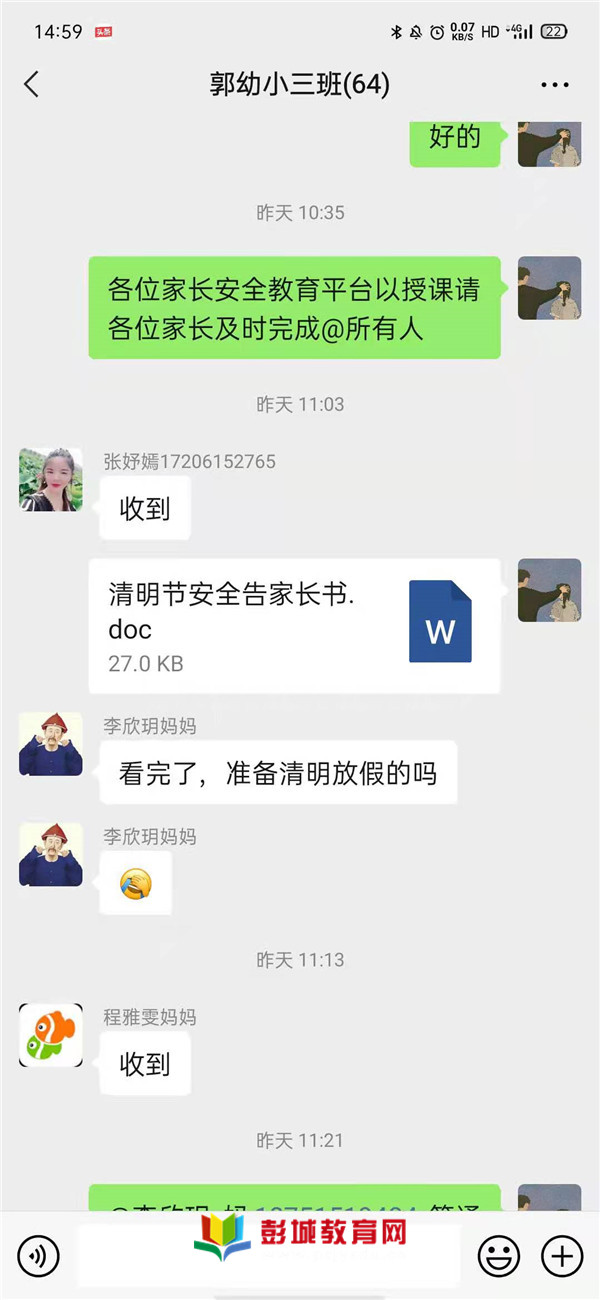Tap 程雅雯妈妈's clownfish avatar
The image size is (600, 1300).
(50, 1035)
